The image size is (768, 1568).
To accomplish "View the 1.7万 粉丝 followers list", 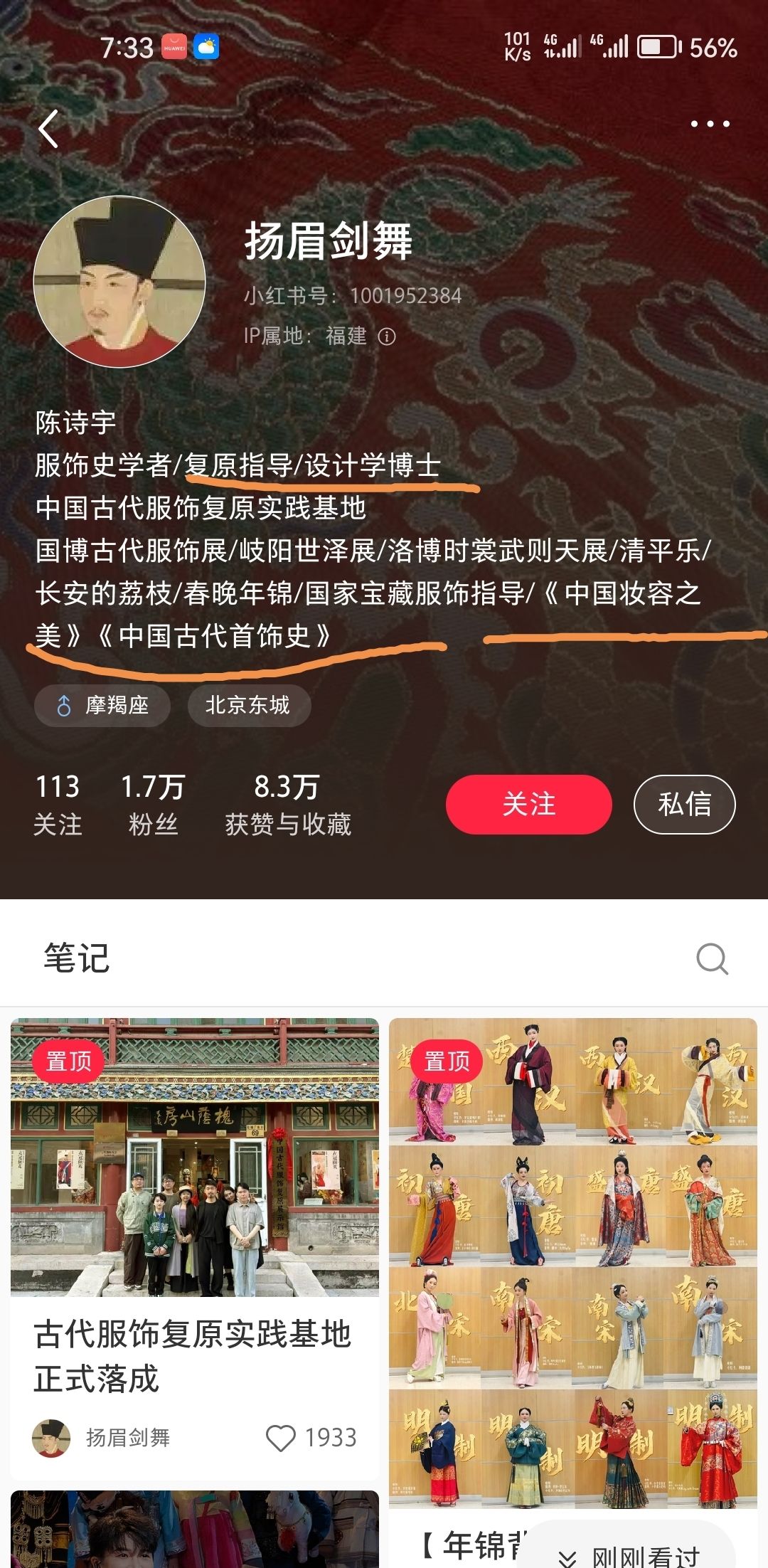I will pyautogui.click(x=153, y=805).
